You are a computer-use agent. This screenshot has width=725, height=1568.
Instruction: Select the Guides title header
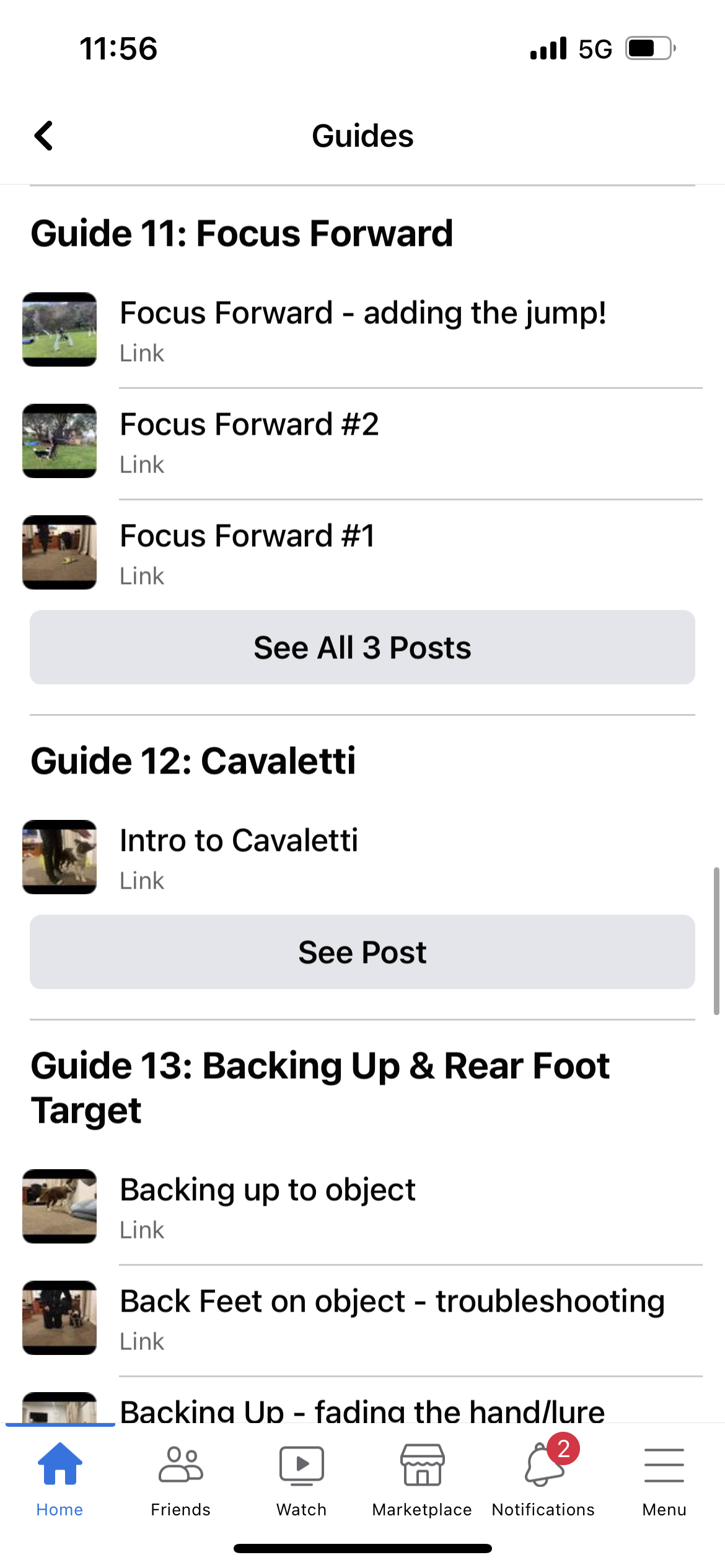tap(362, 135)
